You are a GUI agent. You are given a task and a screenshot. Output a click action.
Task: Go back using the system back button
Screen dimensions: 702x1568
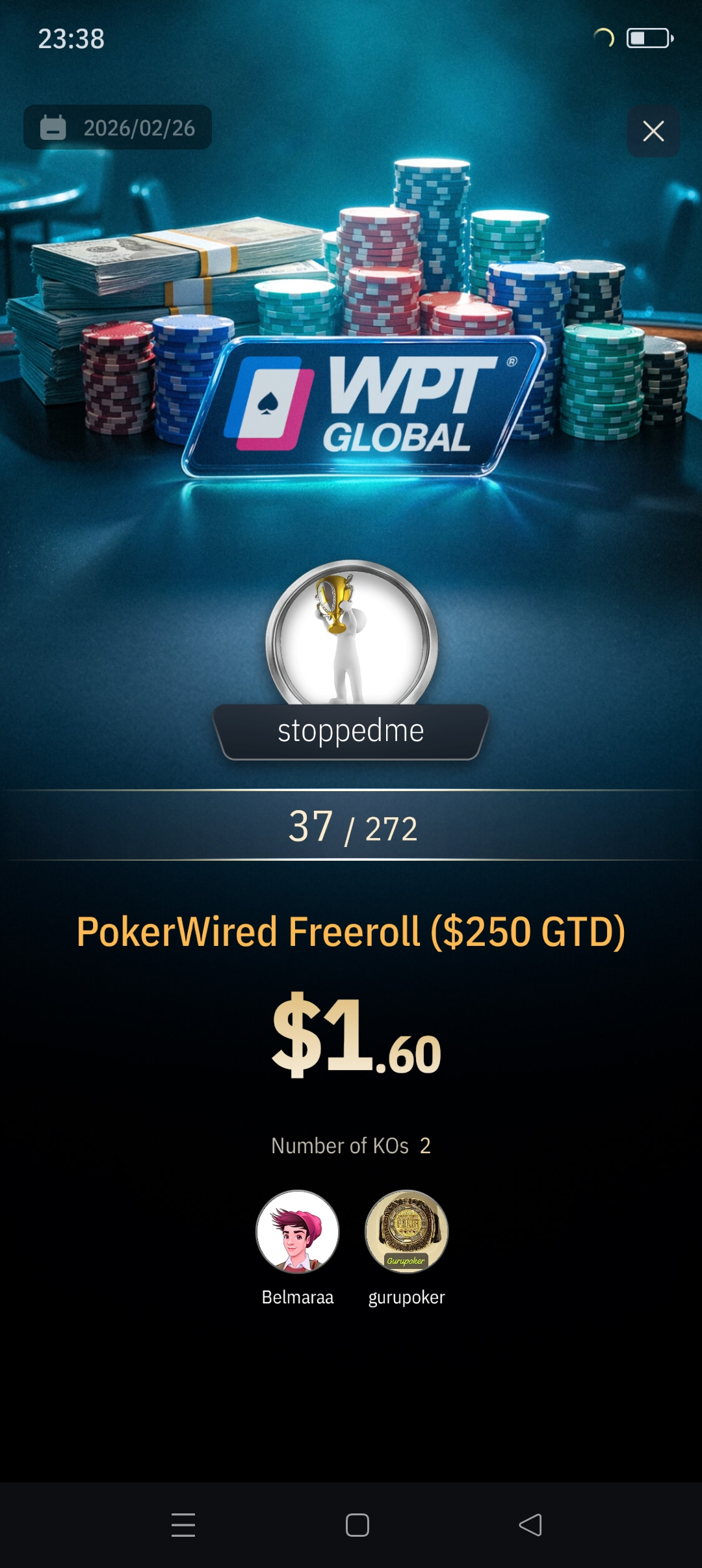530,1524
